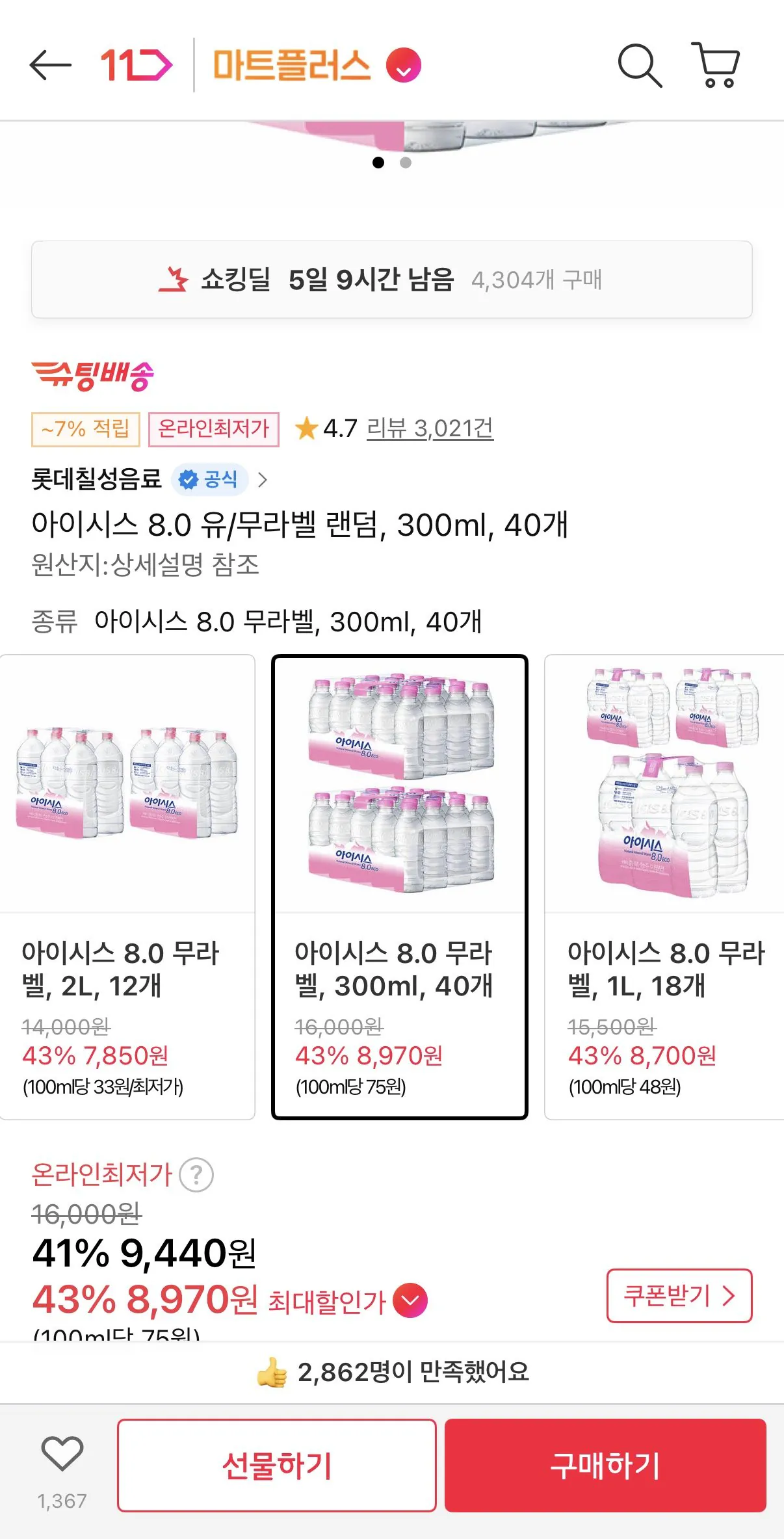This screenshot has height=1539, width=784.
Task: Expand the 최대할인가 price details
Action: (x=410, y=1299)
